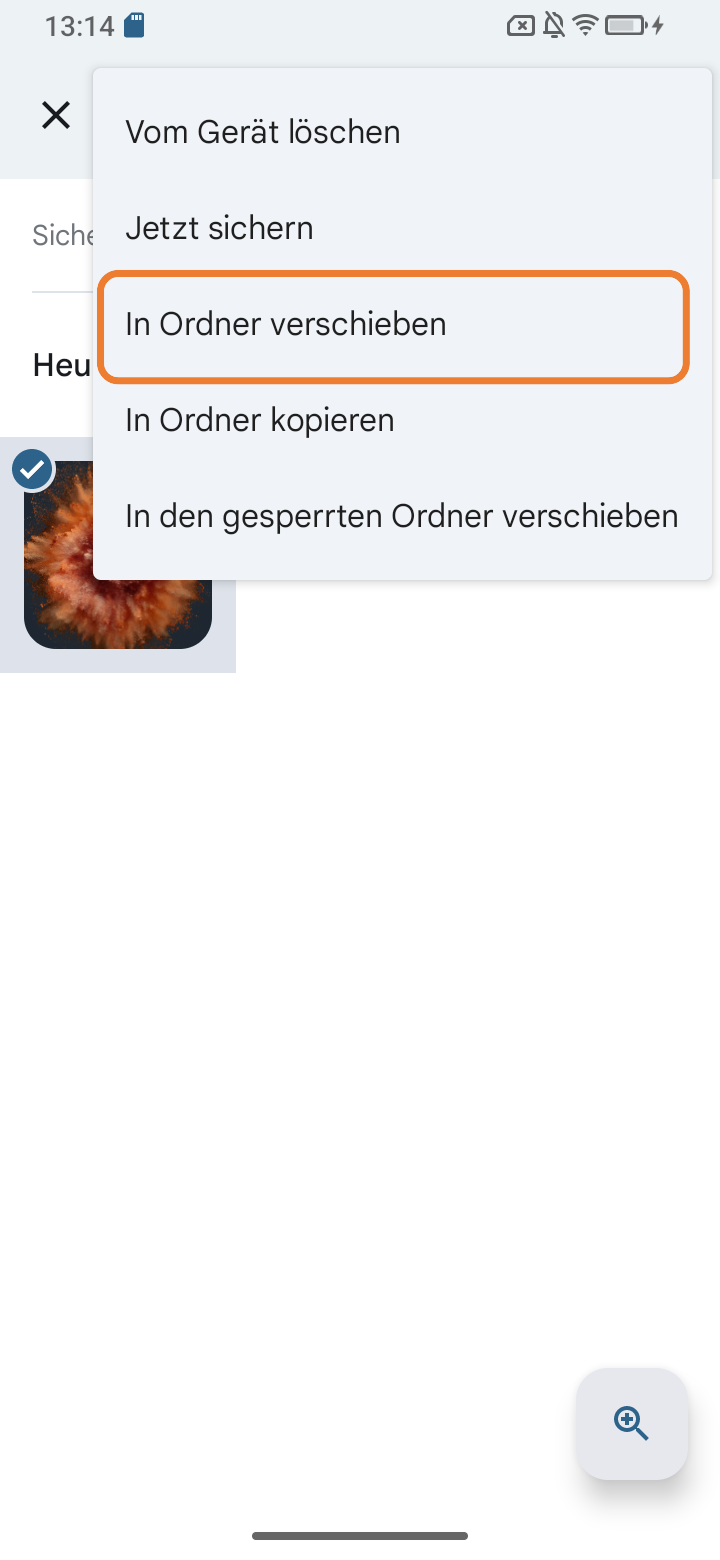Tap the X to exit selection mode

click(56, 115)
